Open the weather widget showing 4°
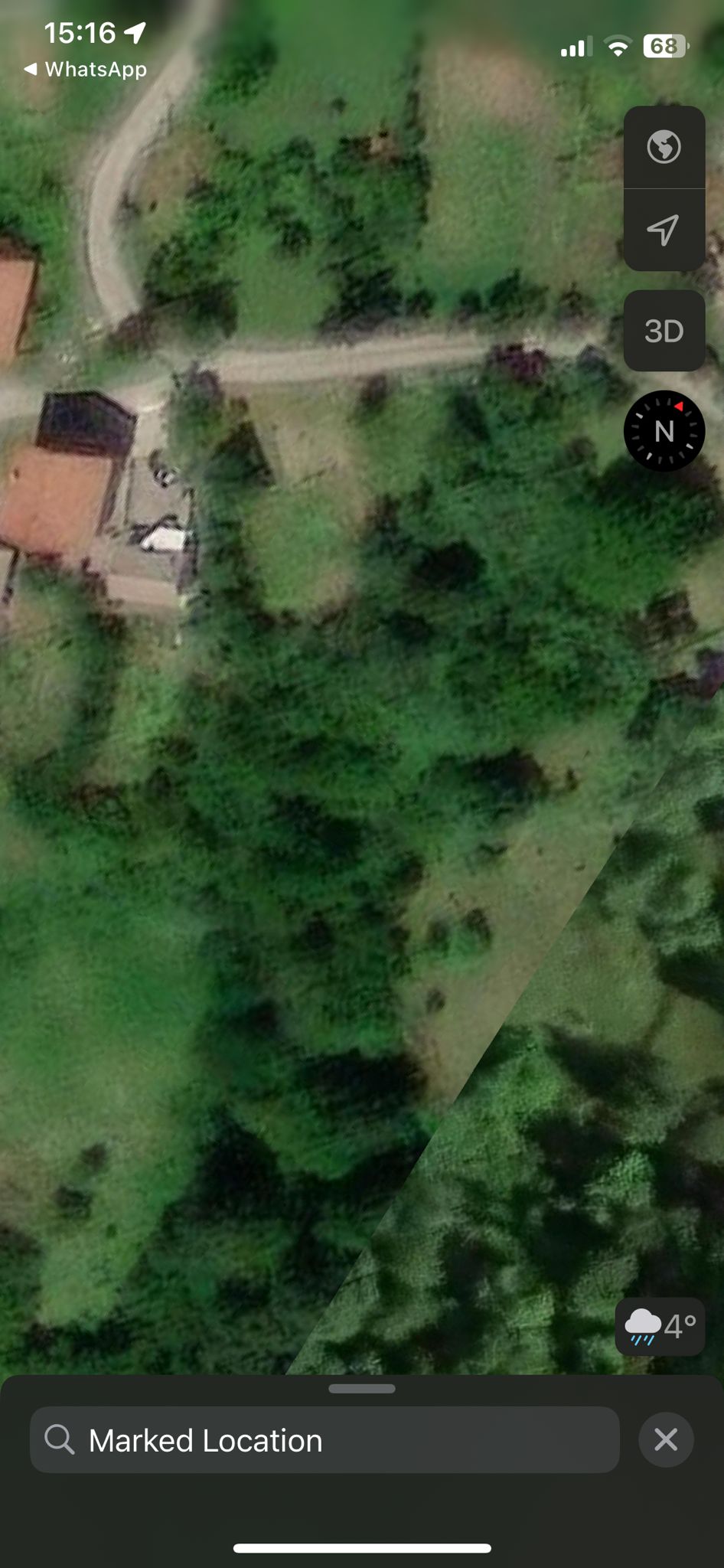This screenshot has width=724, height=1568. coord(660,1327)
